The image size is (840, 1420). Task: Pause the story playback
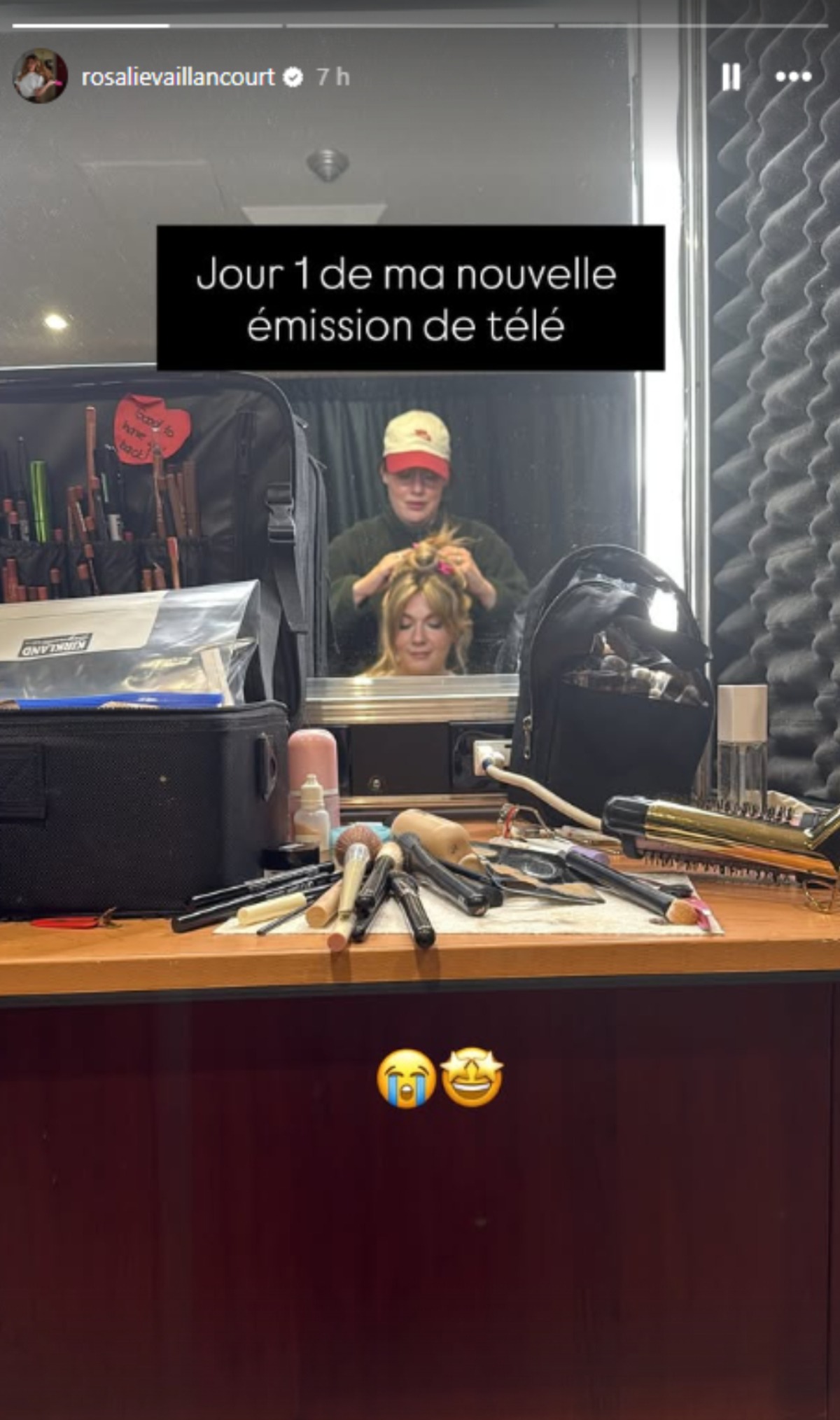click(x=731, y=76)
